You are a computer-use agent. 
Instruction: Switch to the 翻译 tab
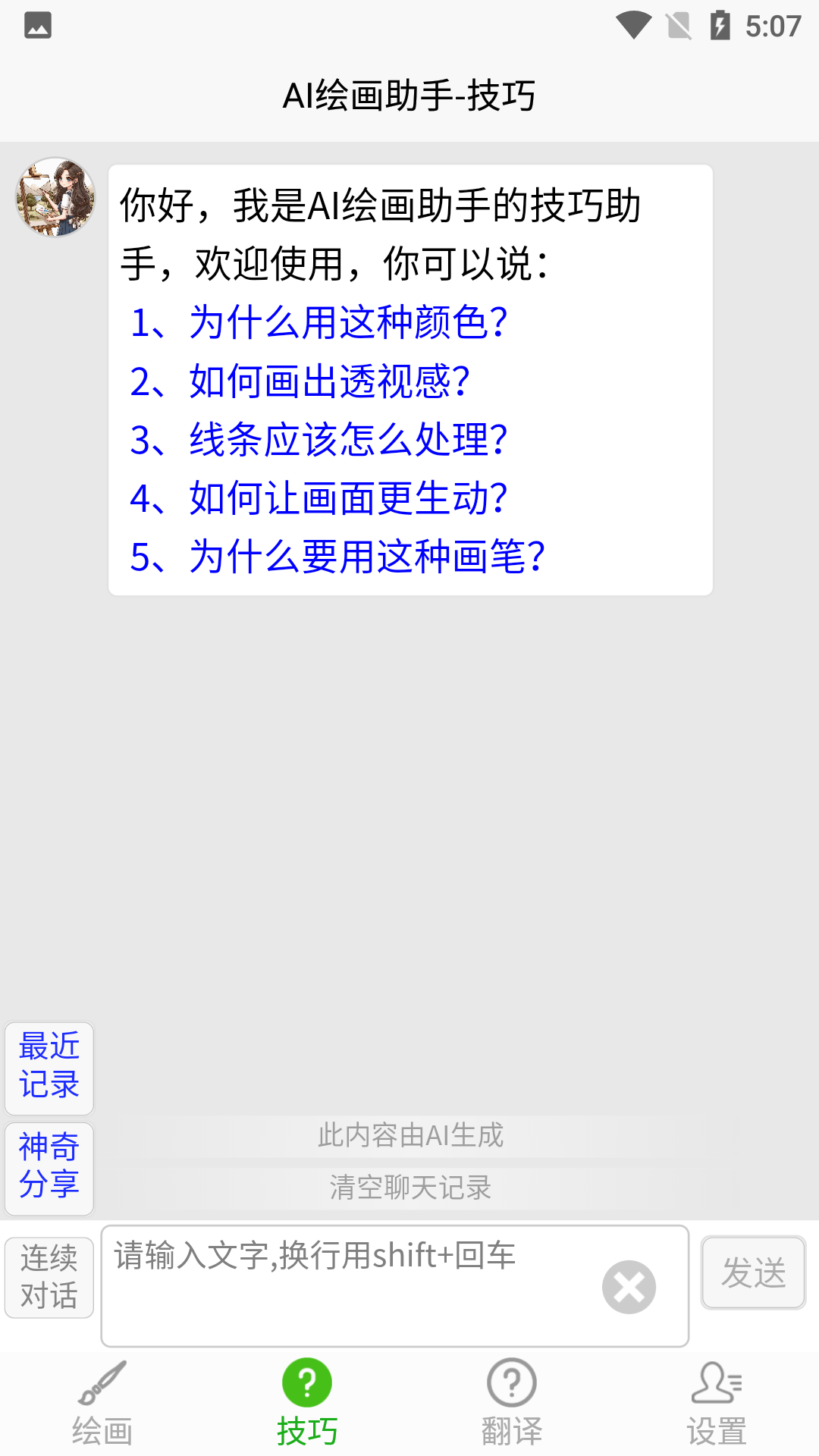[x=512, y=1404]
